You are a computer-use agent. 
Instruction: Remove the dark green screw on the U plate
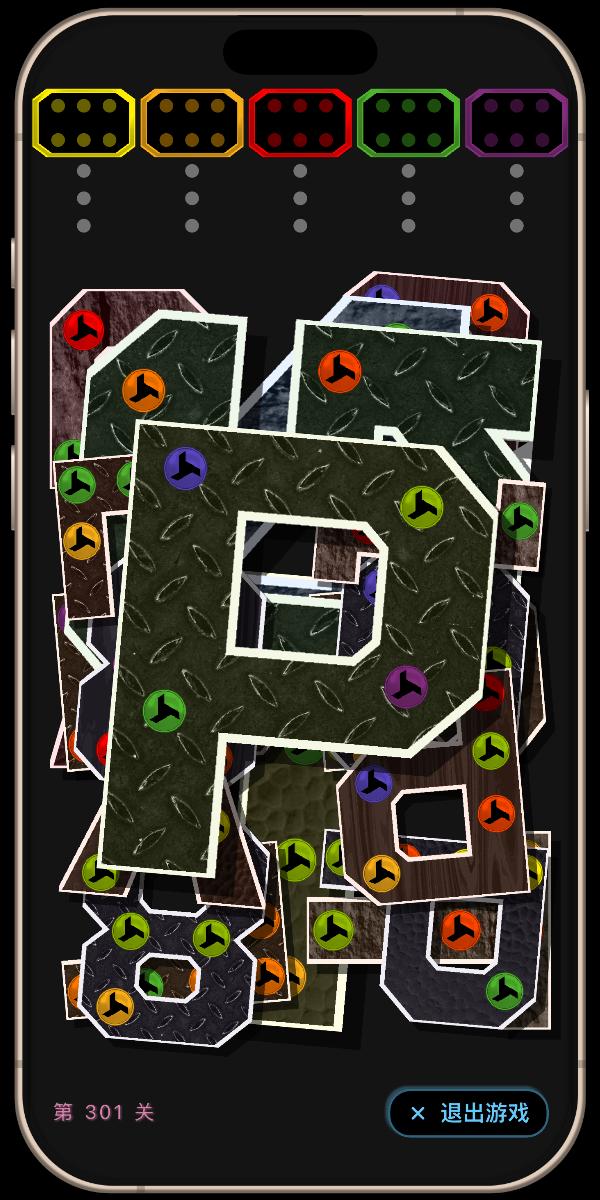tap(504, 991)
